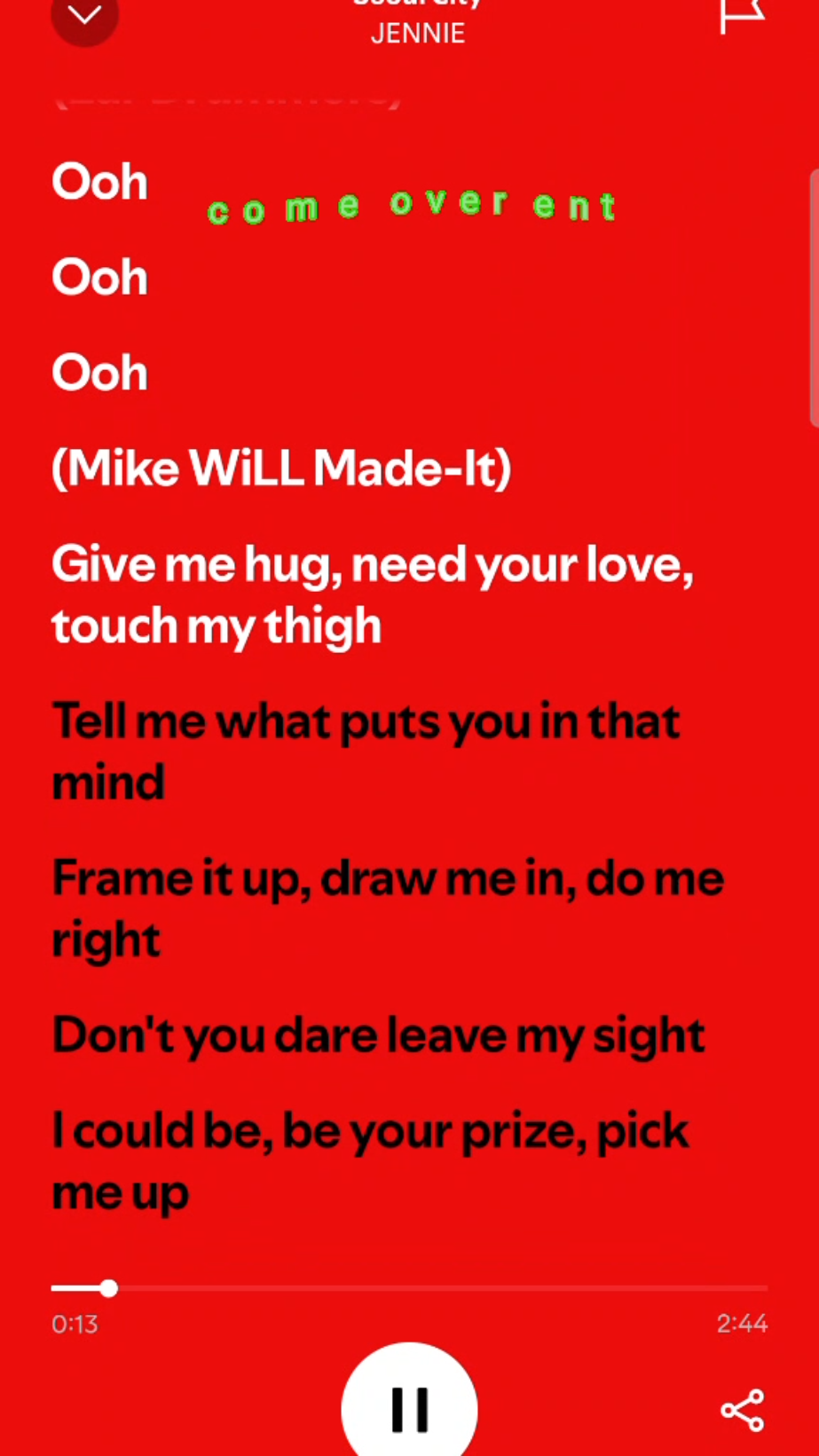
Task: Jump to lyric "Tell me what puts you in that mind"
Action: pyautogui.click(x=366, y=751)
